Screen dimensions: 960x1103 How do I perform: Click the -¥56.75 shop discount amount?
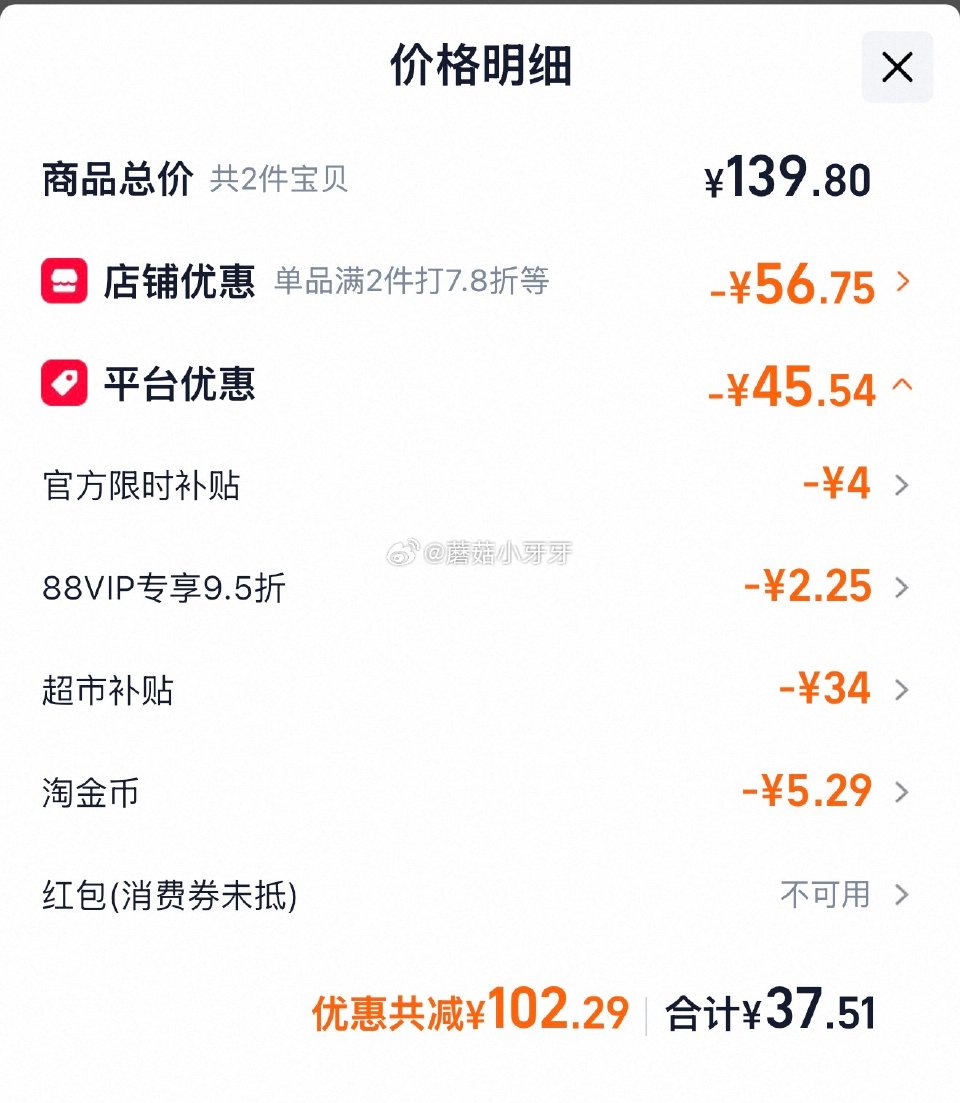pyautogui.click(x=790, y=287)
